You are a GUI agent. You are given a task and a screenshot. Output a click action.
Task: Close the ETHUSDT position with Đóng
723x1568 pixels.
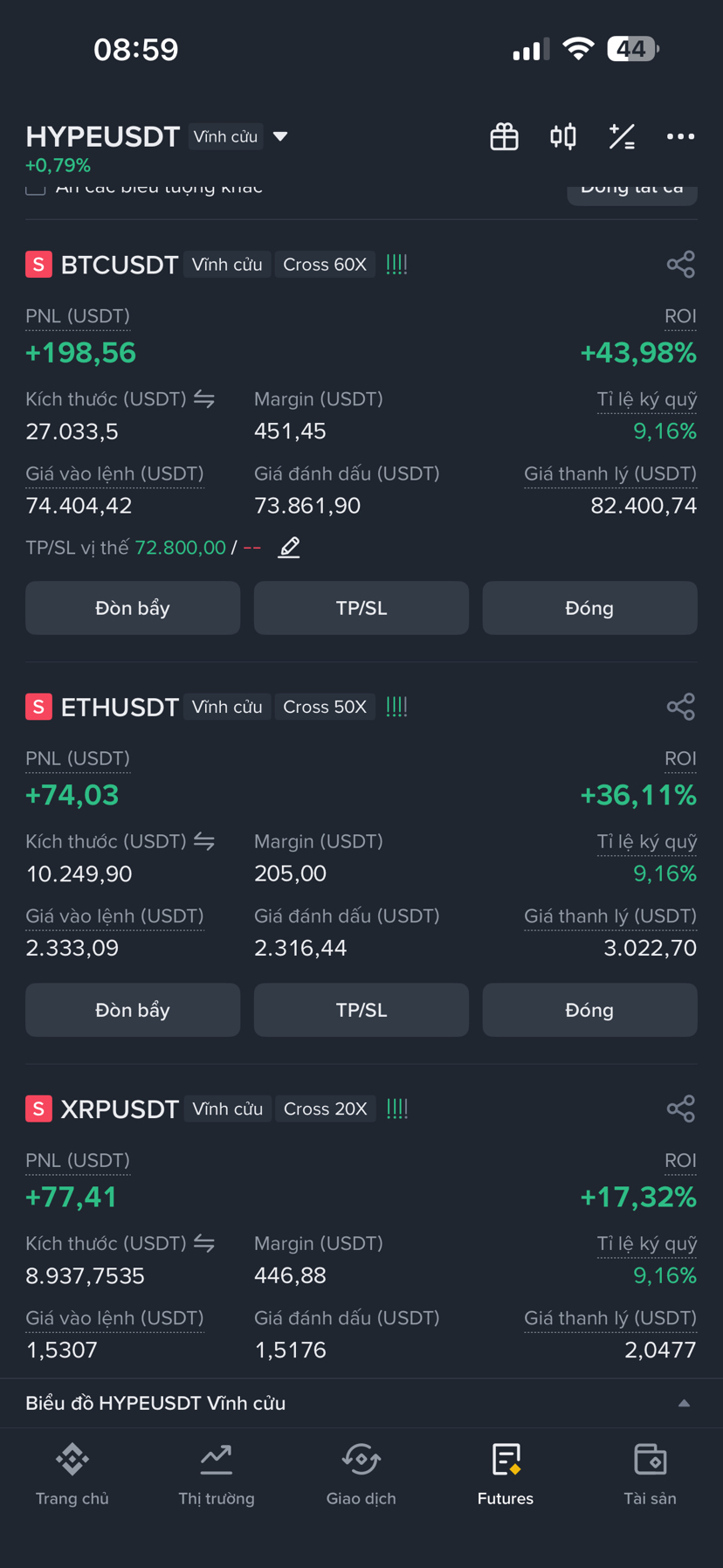[x=589, y=1010]
